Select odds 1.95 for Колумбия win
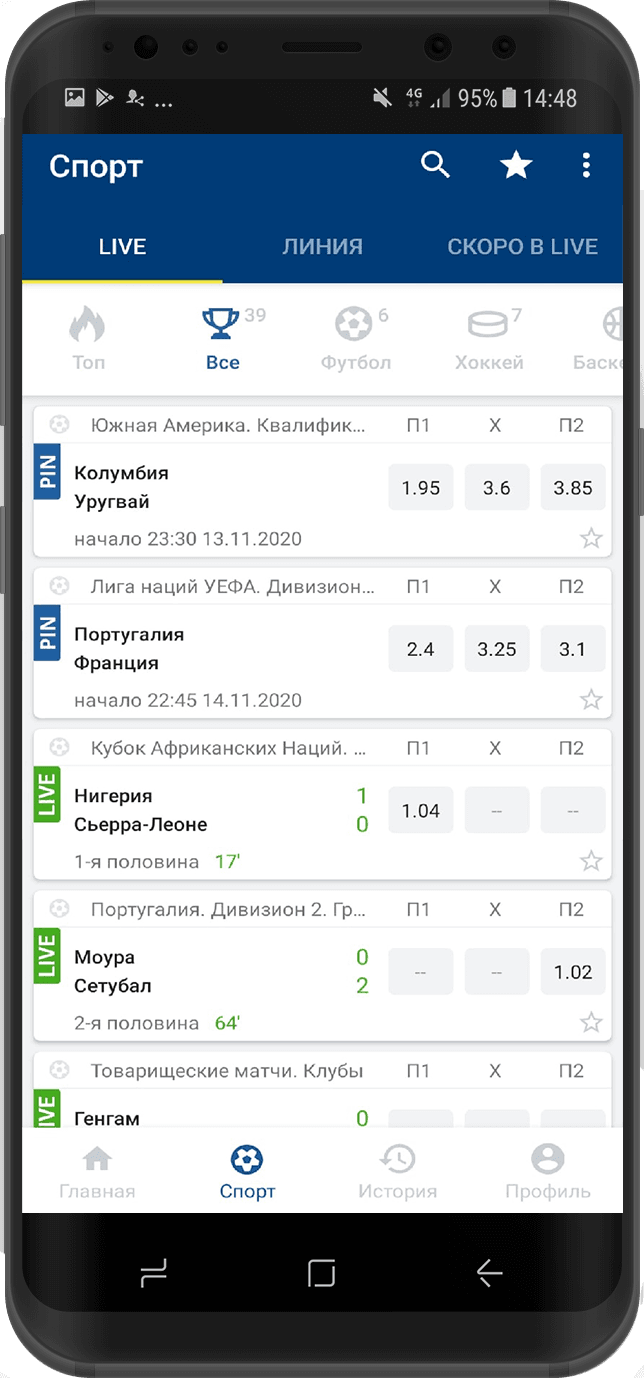The height and width of the screenshot is (1378, 644). point(420,488)
